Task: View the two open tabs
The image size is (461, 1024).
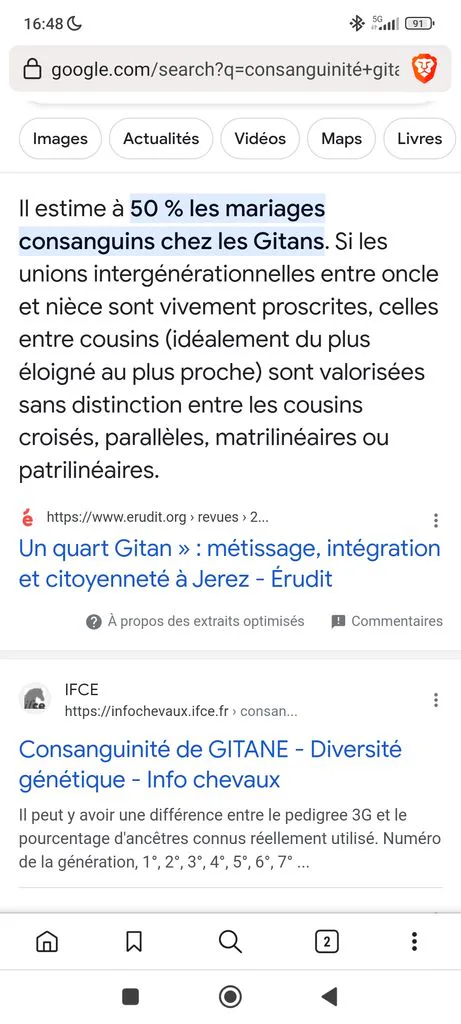Action: tap(326, 941)
